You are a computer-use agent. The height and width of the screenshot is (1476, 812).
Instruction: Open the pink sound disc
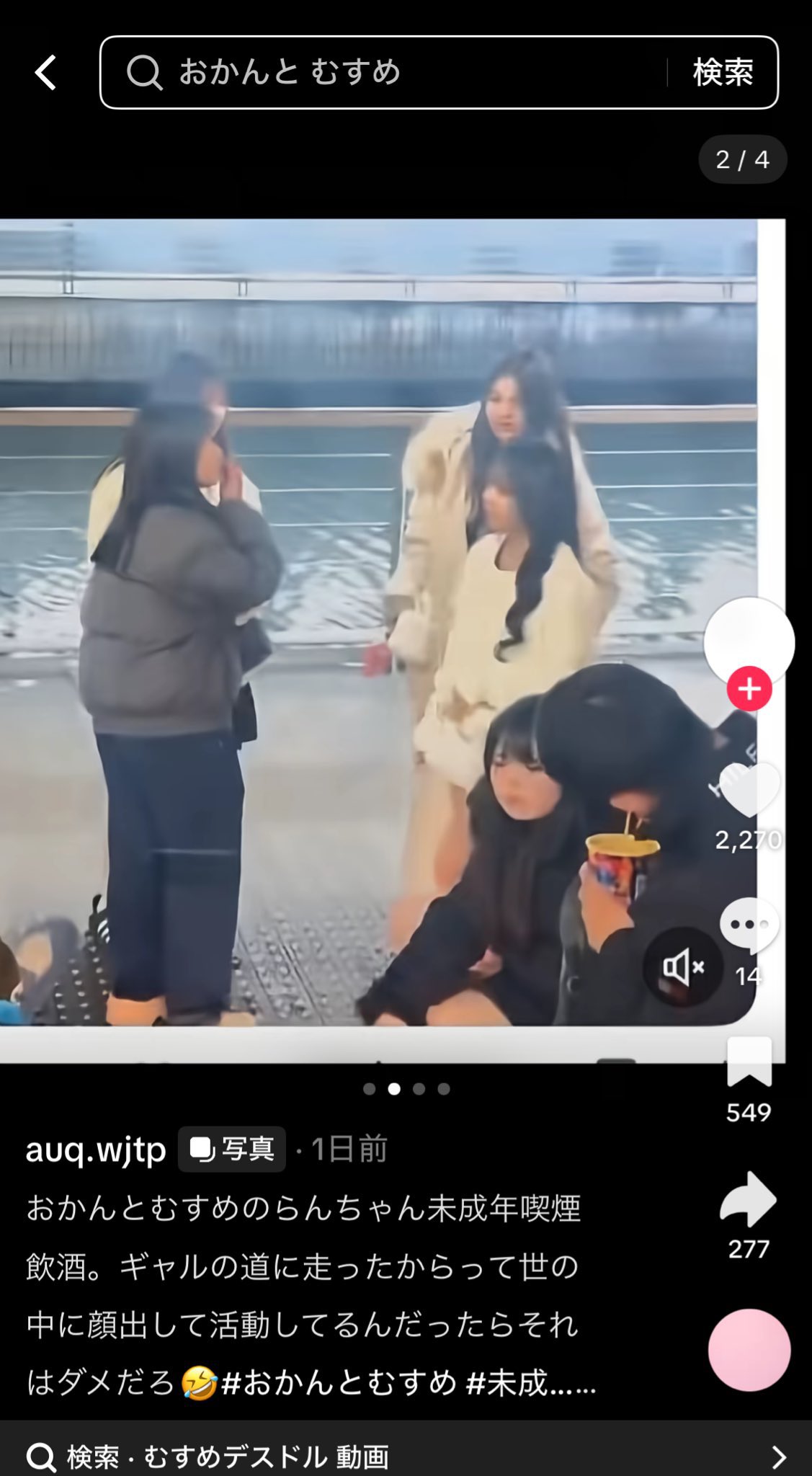749,1351
